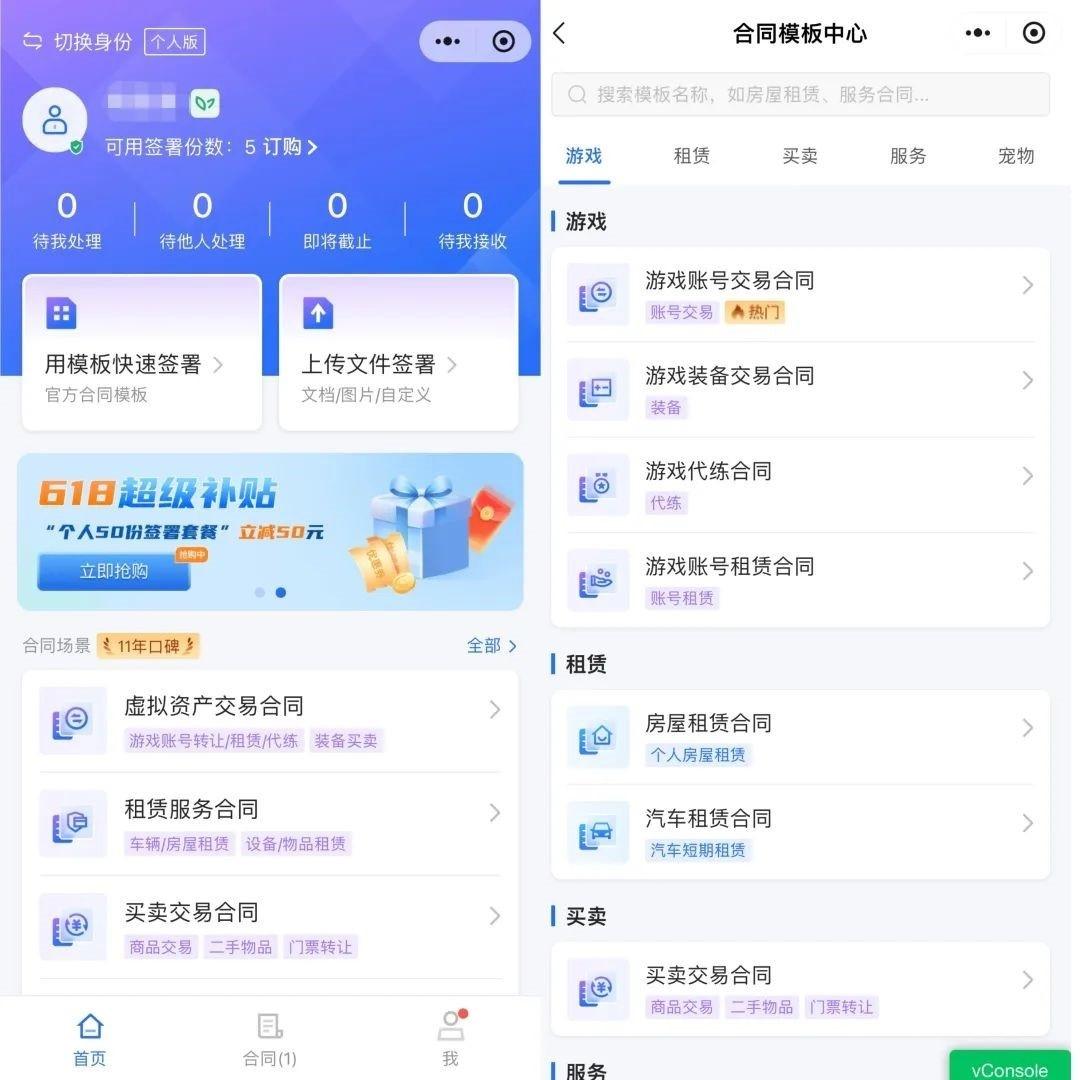Screen dimensions: 1080x1080
Task: Tap 切换身份 to switch identity
Action: (x=78, y=41)
